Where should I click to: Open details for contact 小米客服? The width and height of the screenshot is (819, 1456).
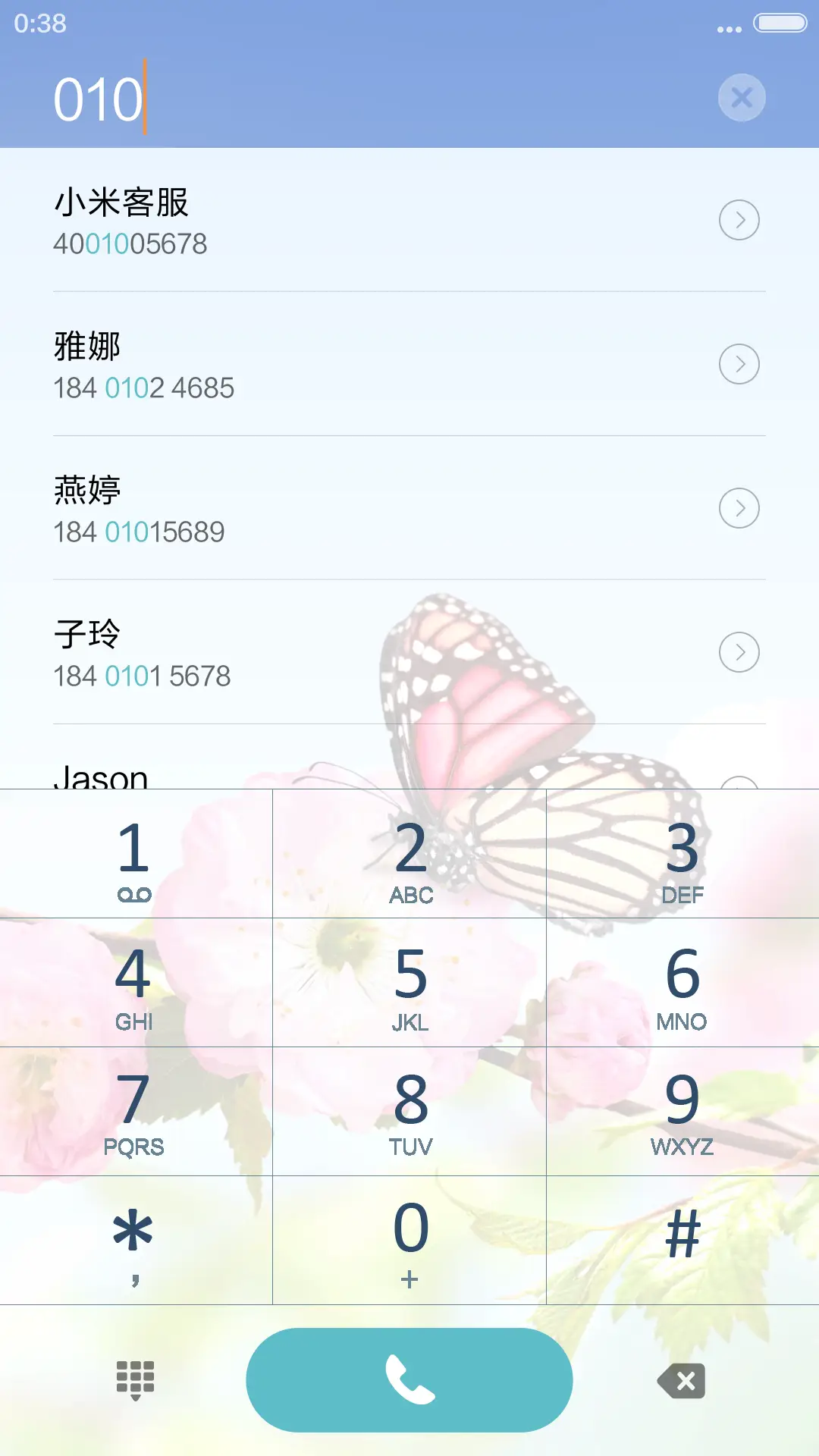tap(739, 220)
